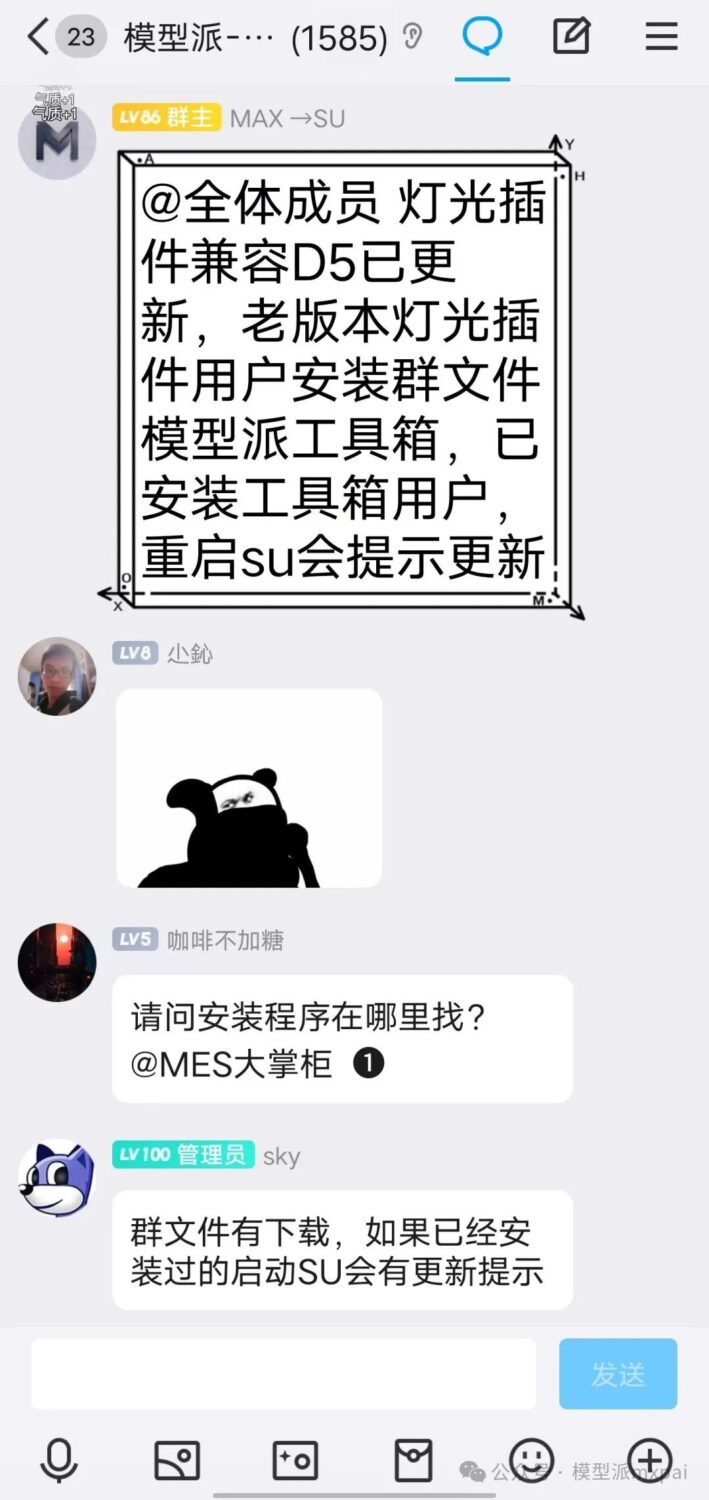Viewport: 709px width, 1500px height.
Task: Open the 全体成员 announcement image message
Action: tap(342, 380)
